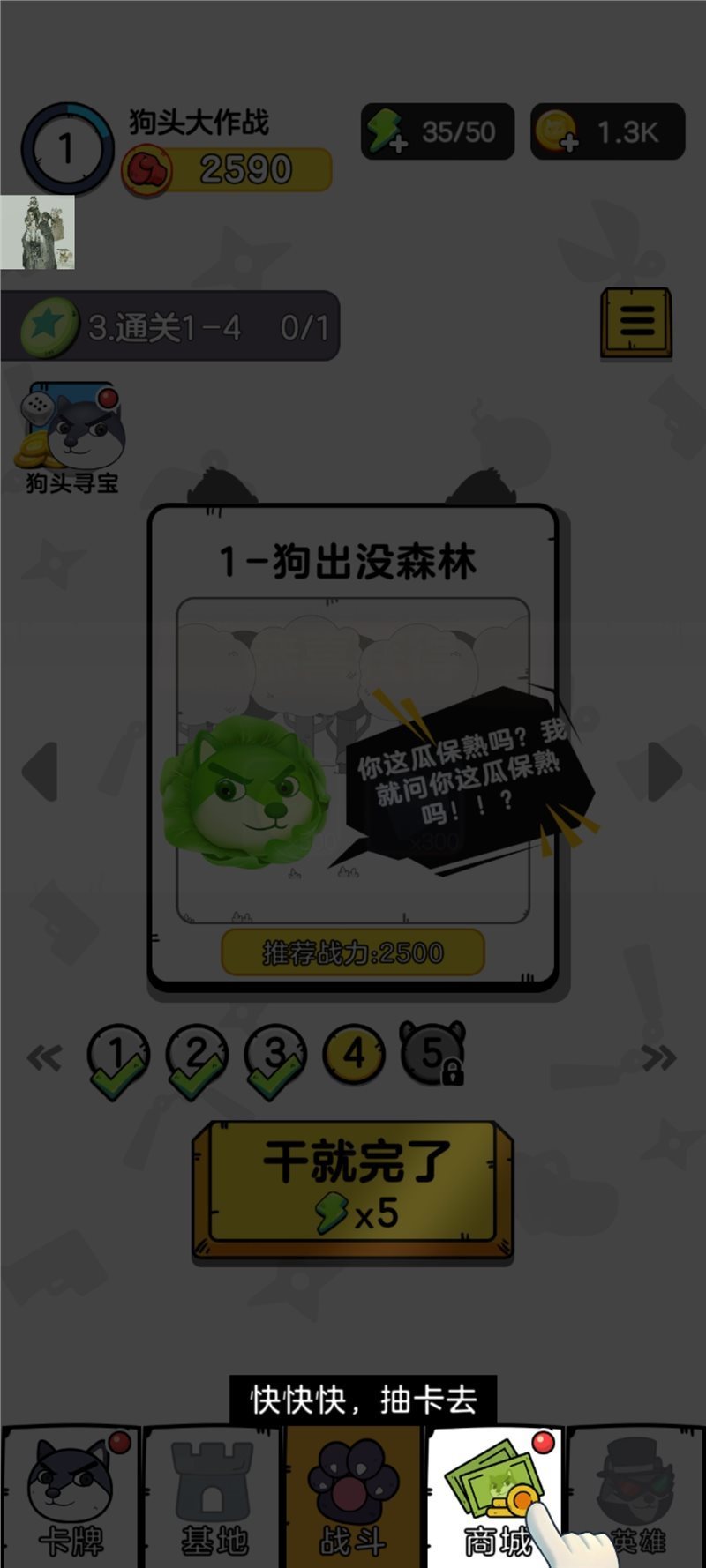This screenshot has width=706, height=1568.
Task: Open the yellow hamburger menu
Action: (x=636, y=323)
